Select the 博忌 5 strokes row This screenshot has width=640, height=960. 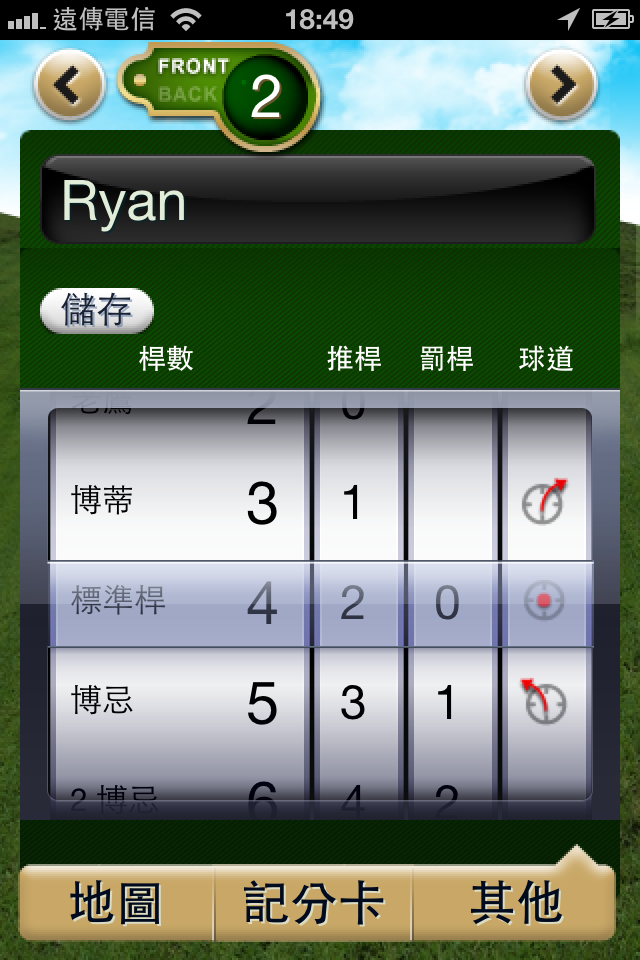180,703
